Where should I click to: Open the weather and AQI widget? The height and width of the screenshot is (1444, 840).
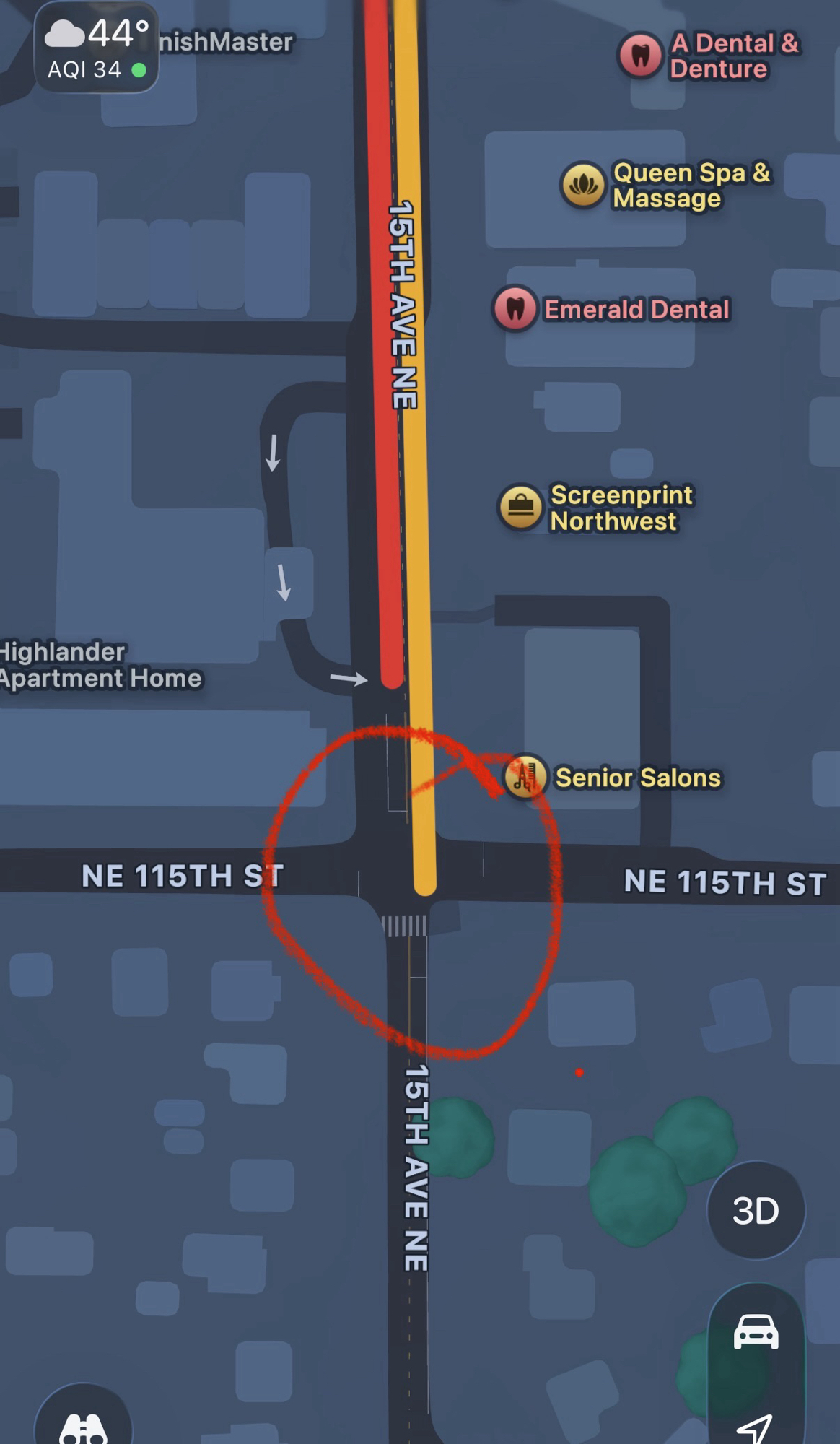tap(97, 48)
